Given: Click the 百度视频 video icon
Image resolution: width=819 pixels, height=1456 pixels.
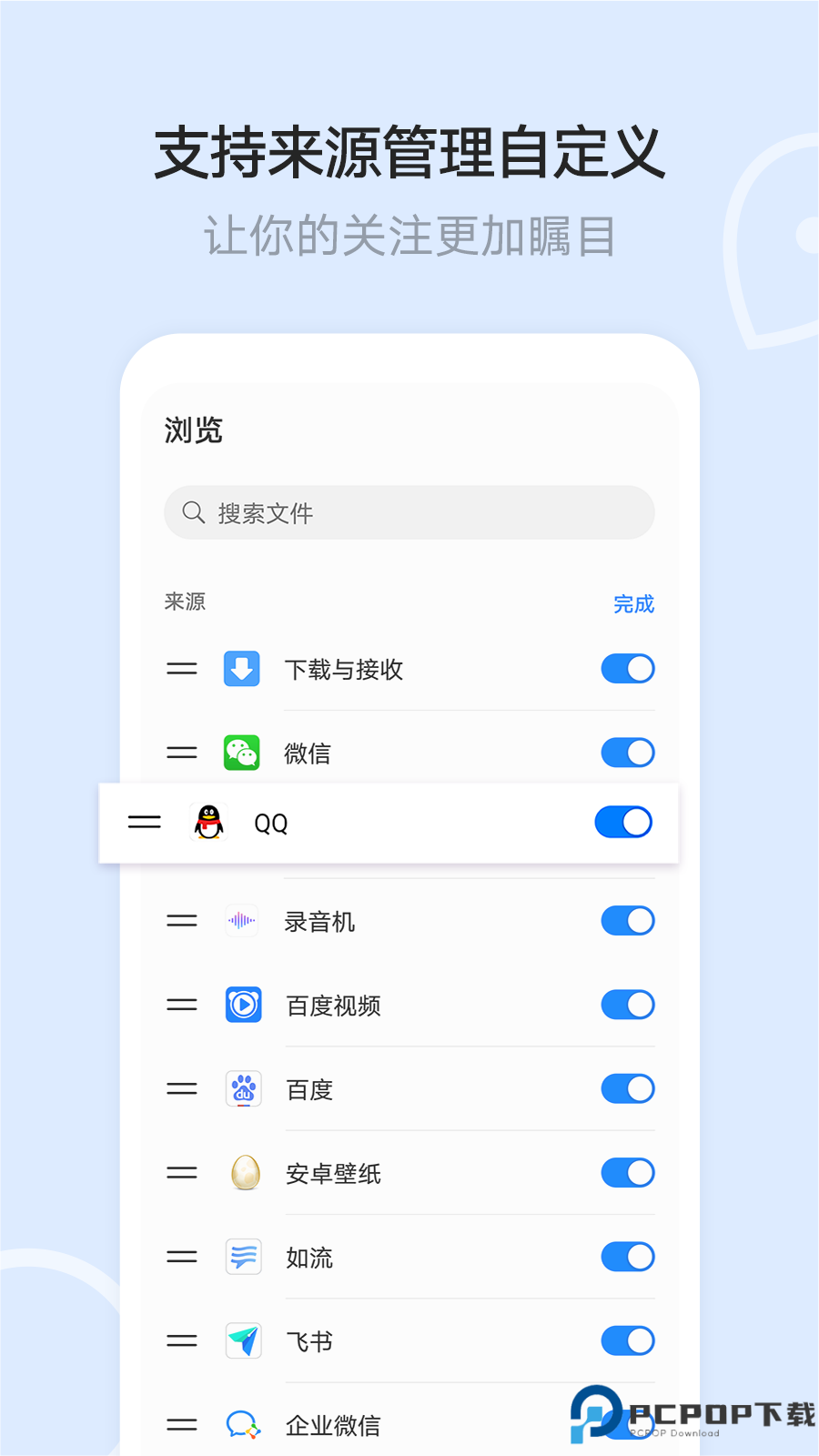Looking at the screenshot, I should (x=242, y=1005).
